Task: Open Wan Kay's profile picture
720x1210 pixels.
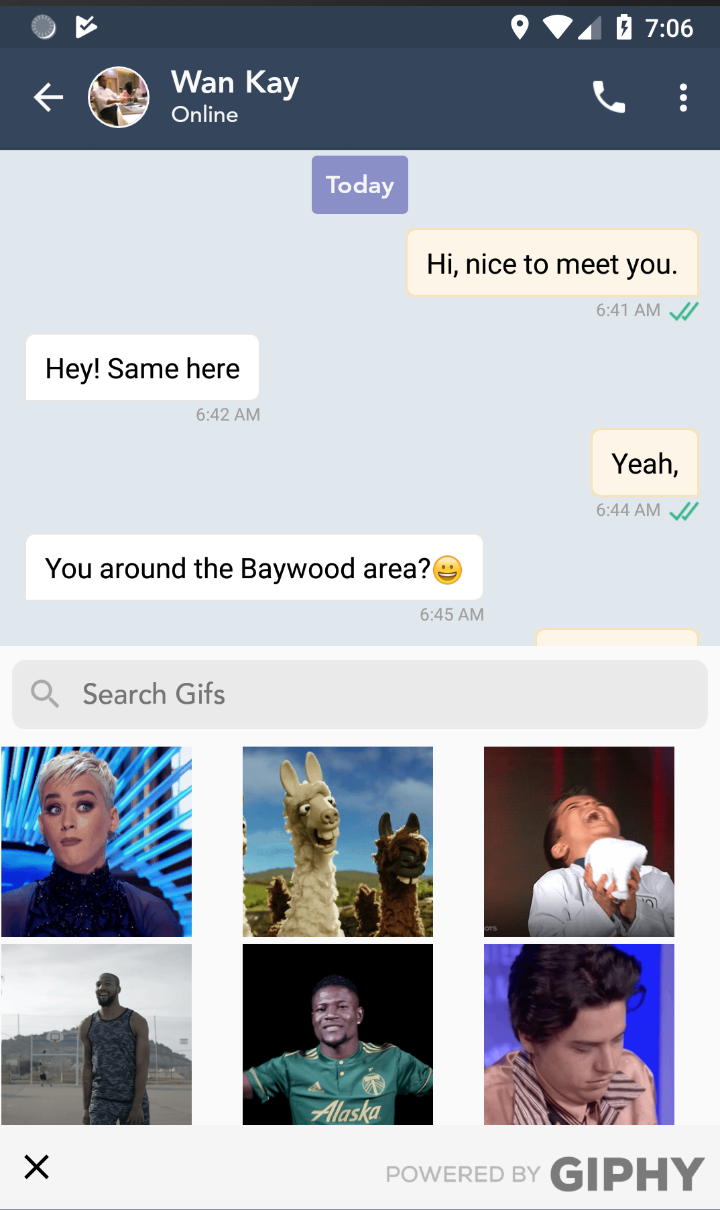Action: 119,97
